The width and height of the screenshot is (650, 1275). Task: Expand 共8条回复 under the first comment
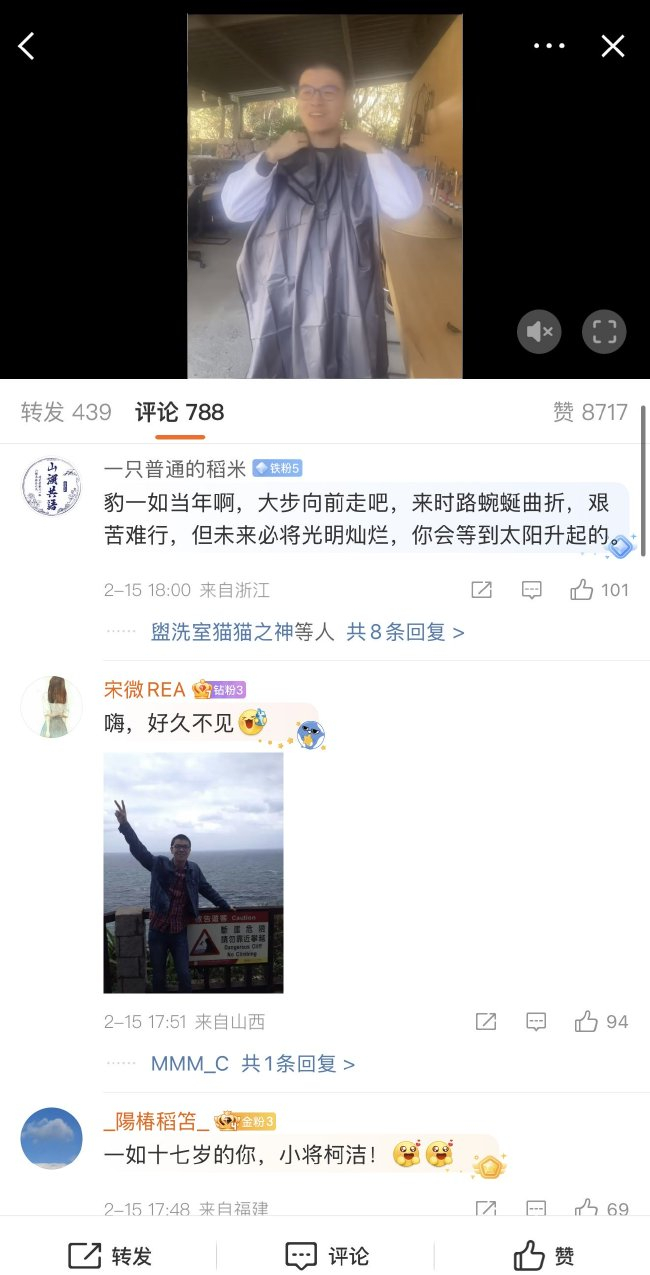point(405,632)
